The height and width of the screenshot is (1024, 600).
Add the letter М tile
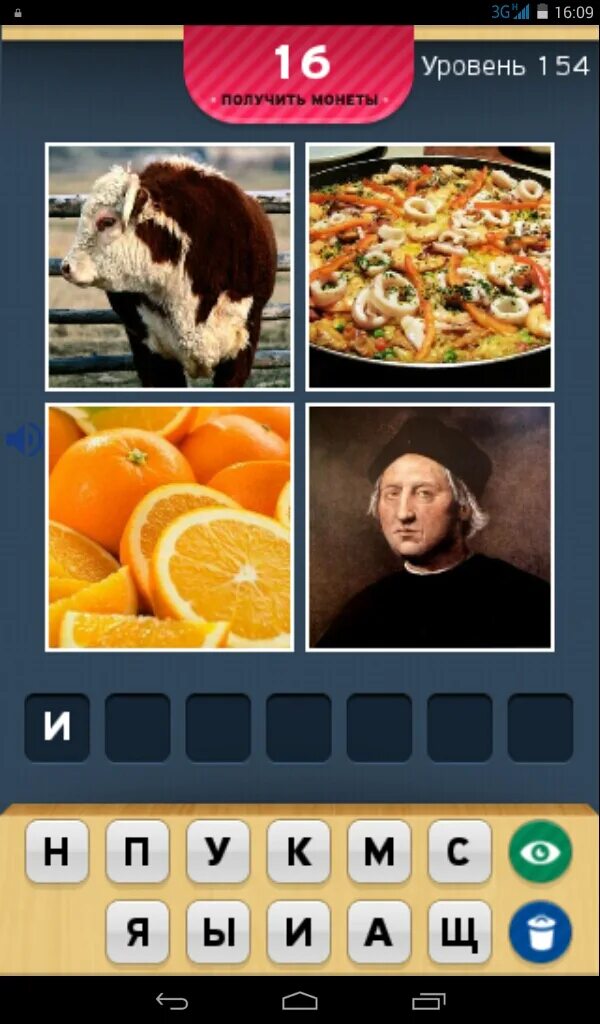tap(379, 852)
